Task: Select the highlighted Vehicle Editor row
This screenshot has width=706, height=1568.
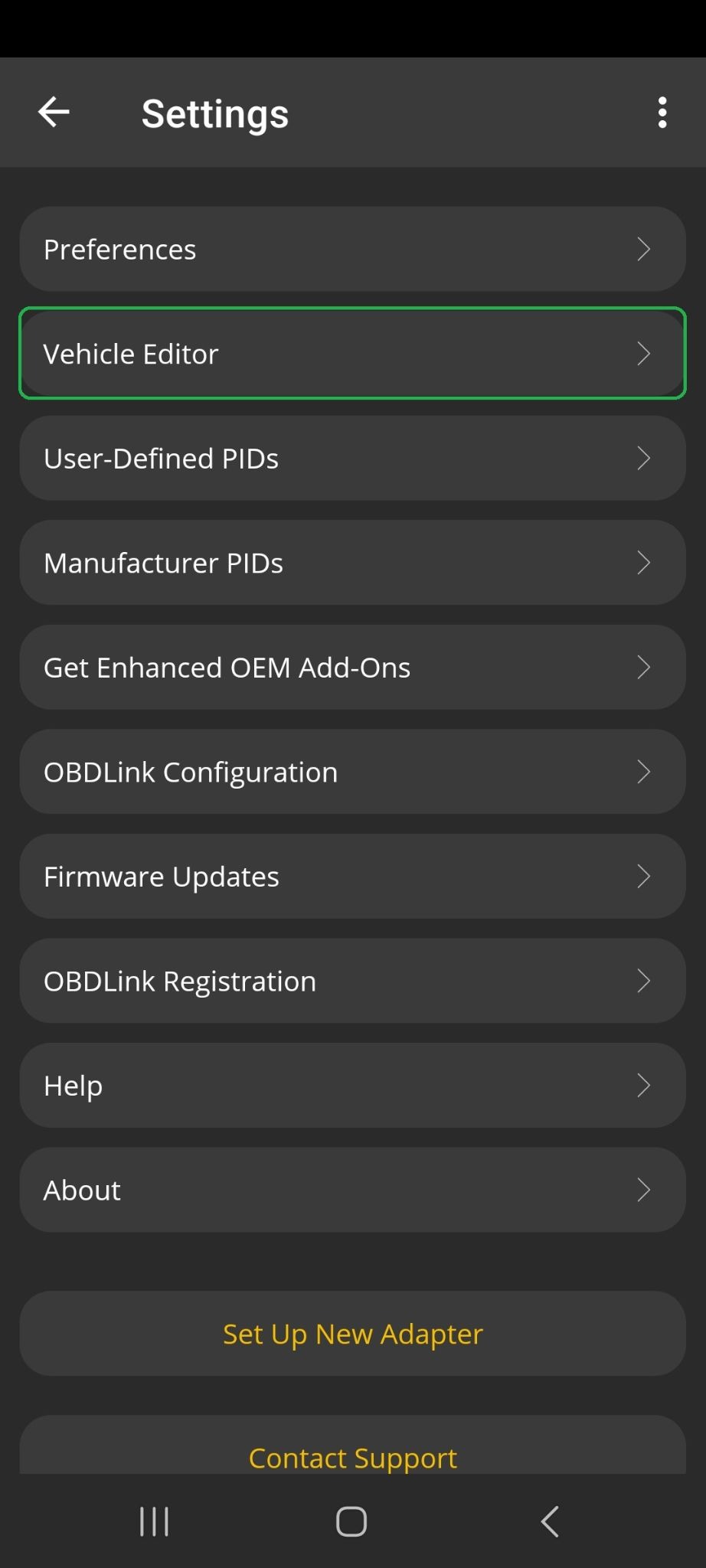Action: pyautogui.click(x=351, y=353)
